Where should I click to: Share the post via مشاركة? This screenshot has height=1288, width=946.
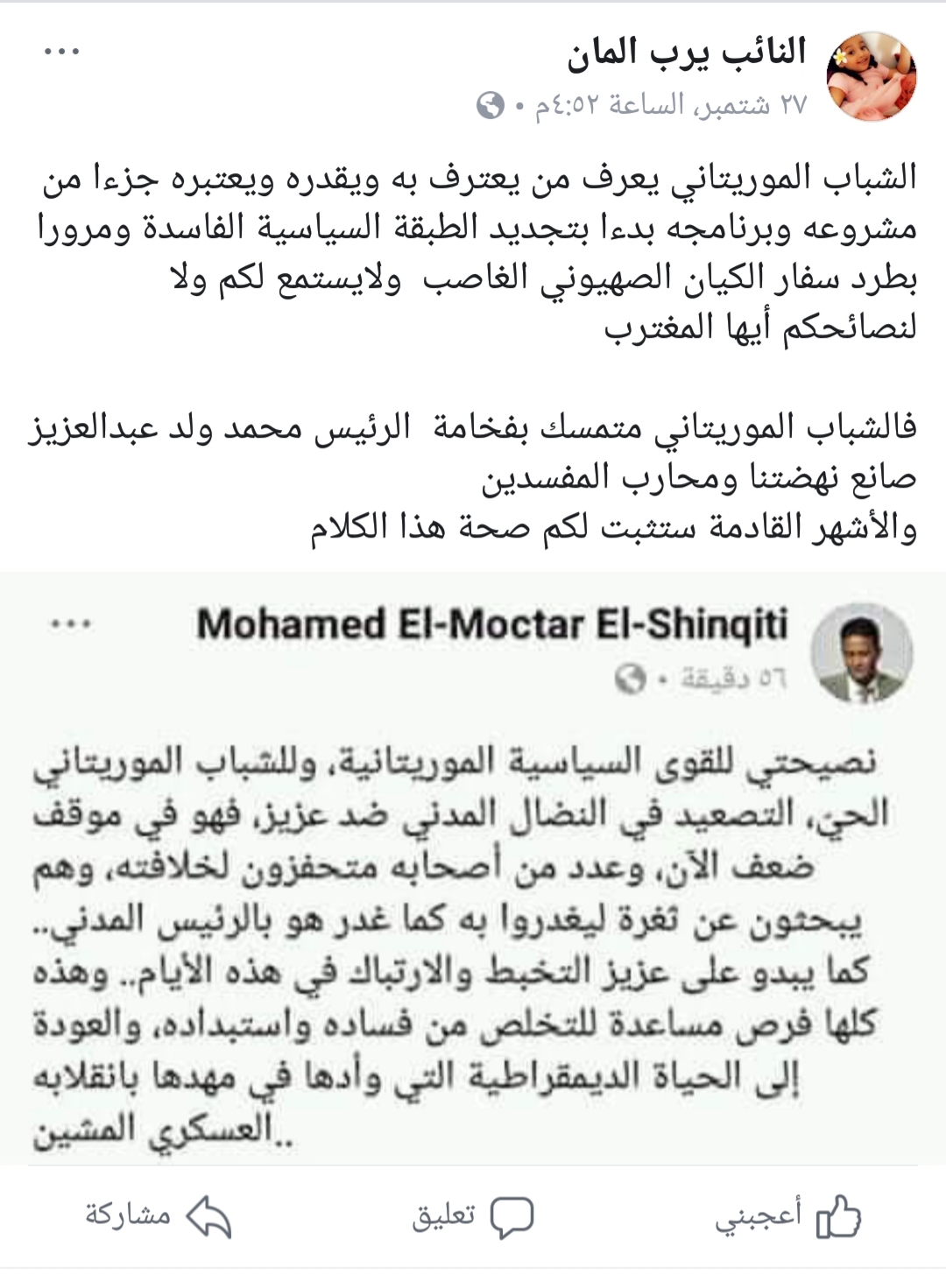pos(159,1216)
